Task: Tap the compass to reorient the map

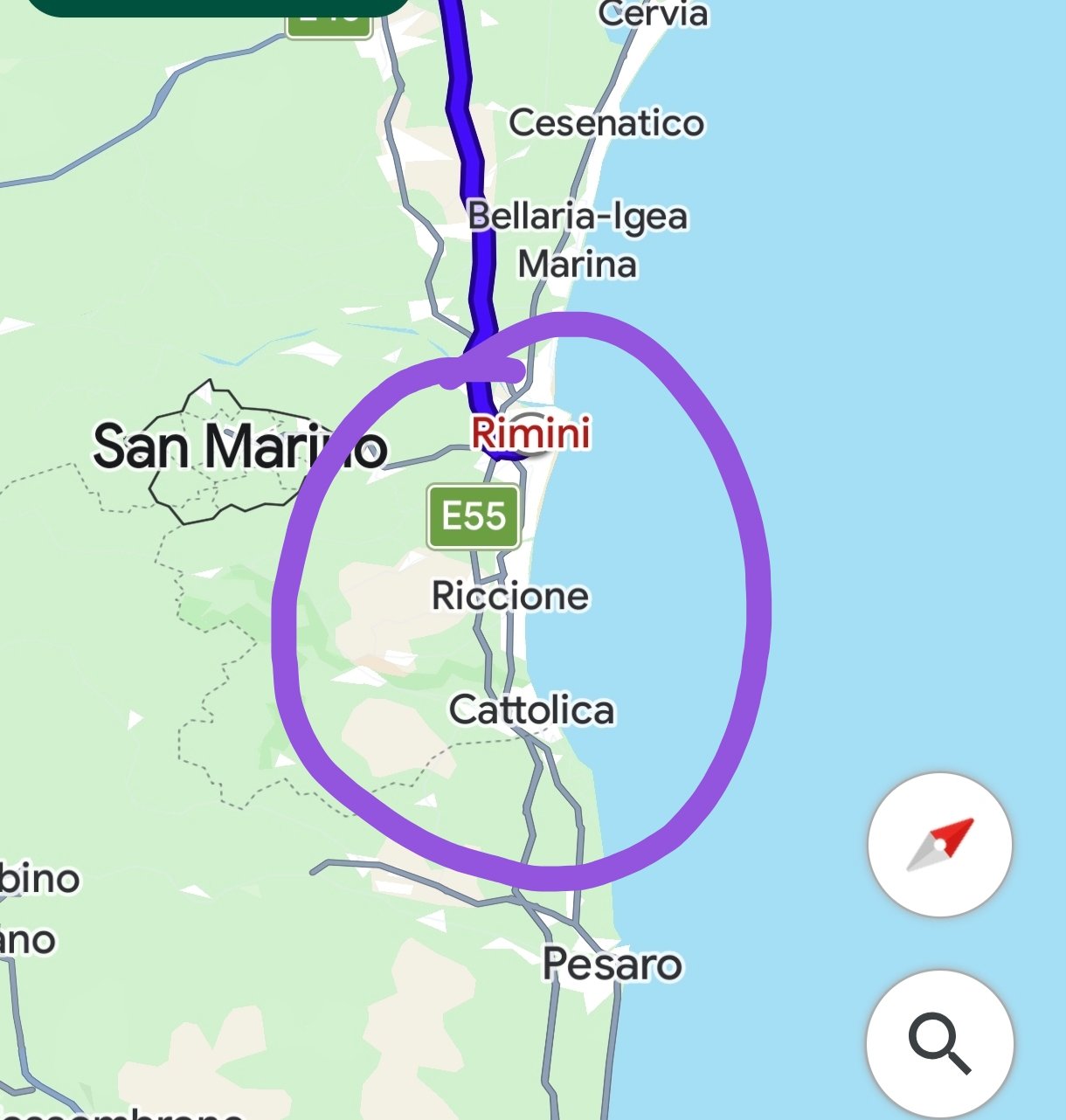Action: point(939,845)
